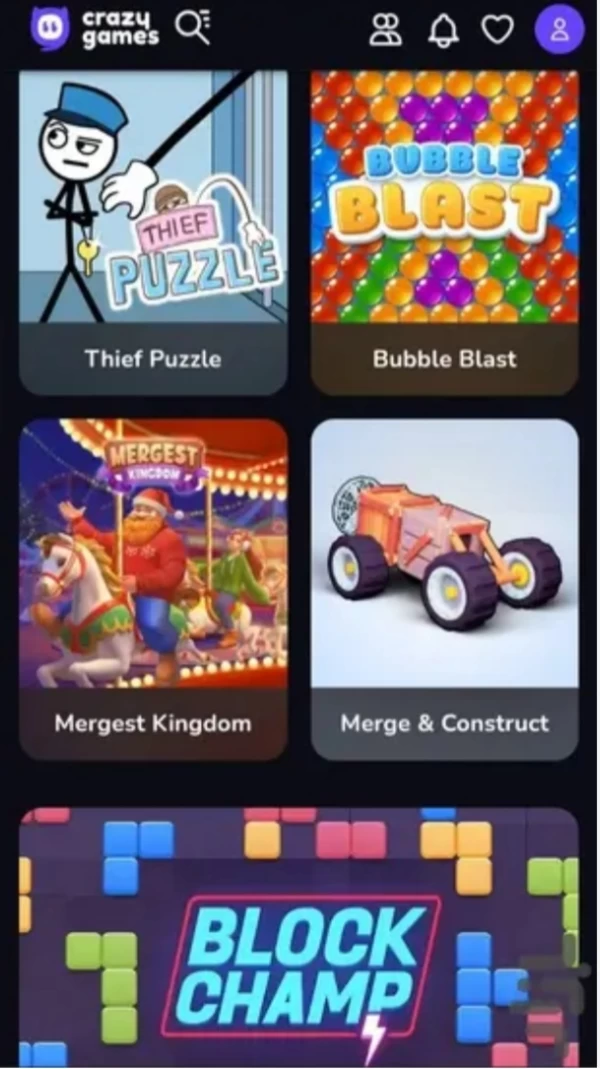Launch the Thief Puzzle game
This screenshot has height=1069, width=600.
pos(153,232)
